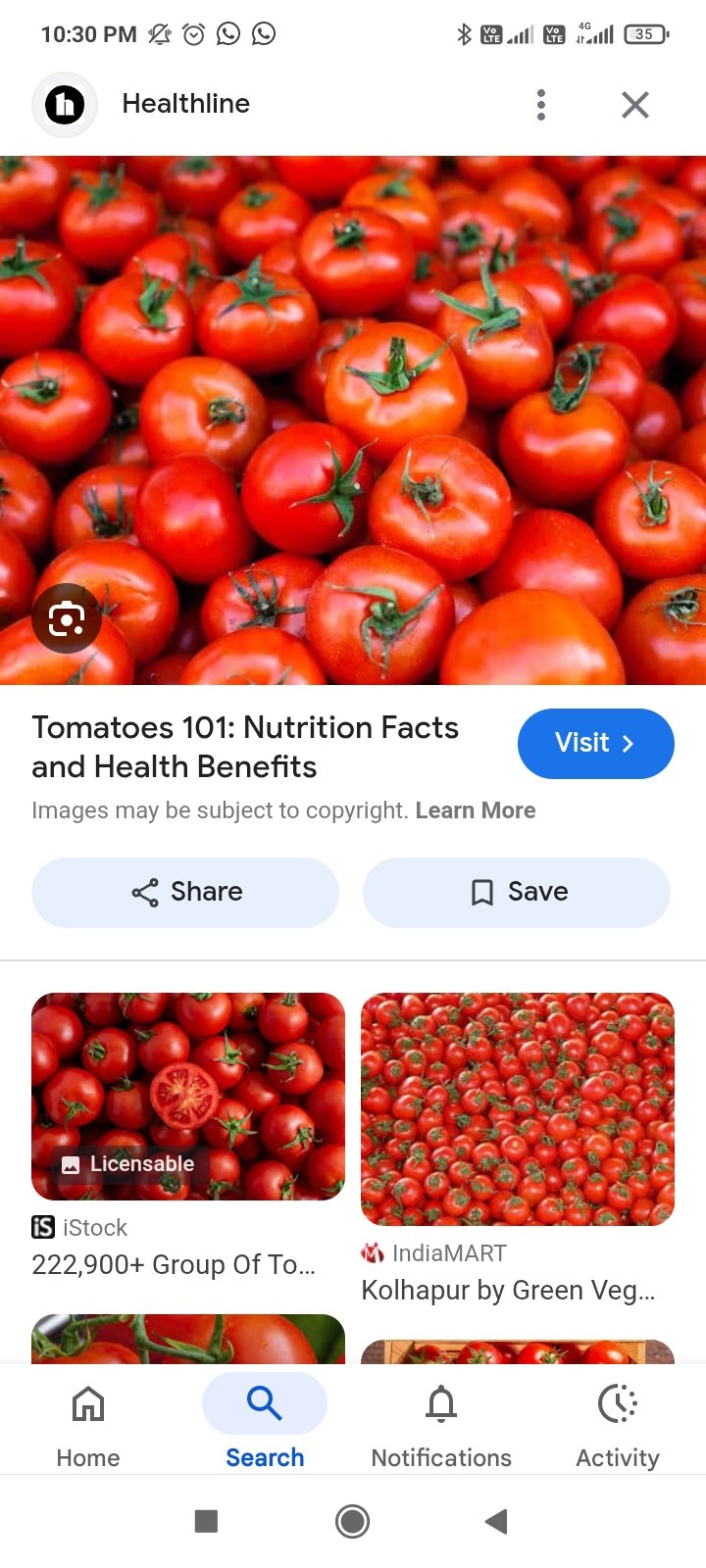Tap the Healthline site favicon
Image resolution: width=706 pixels, height=1568 pixels.
coord(65,104)
